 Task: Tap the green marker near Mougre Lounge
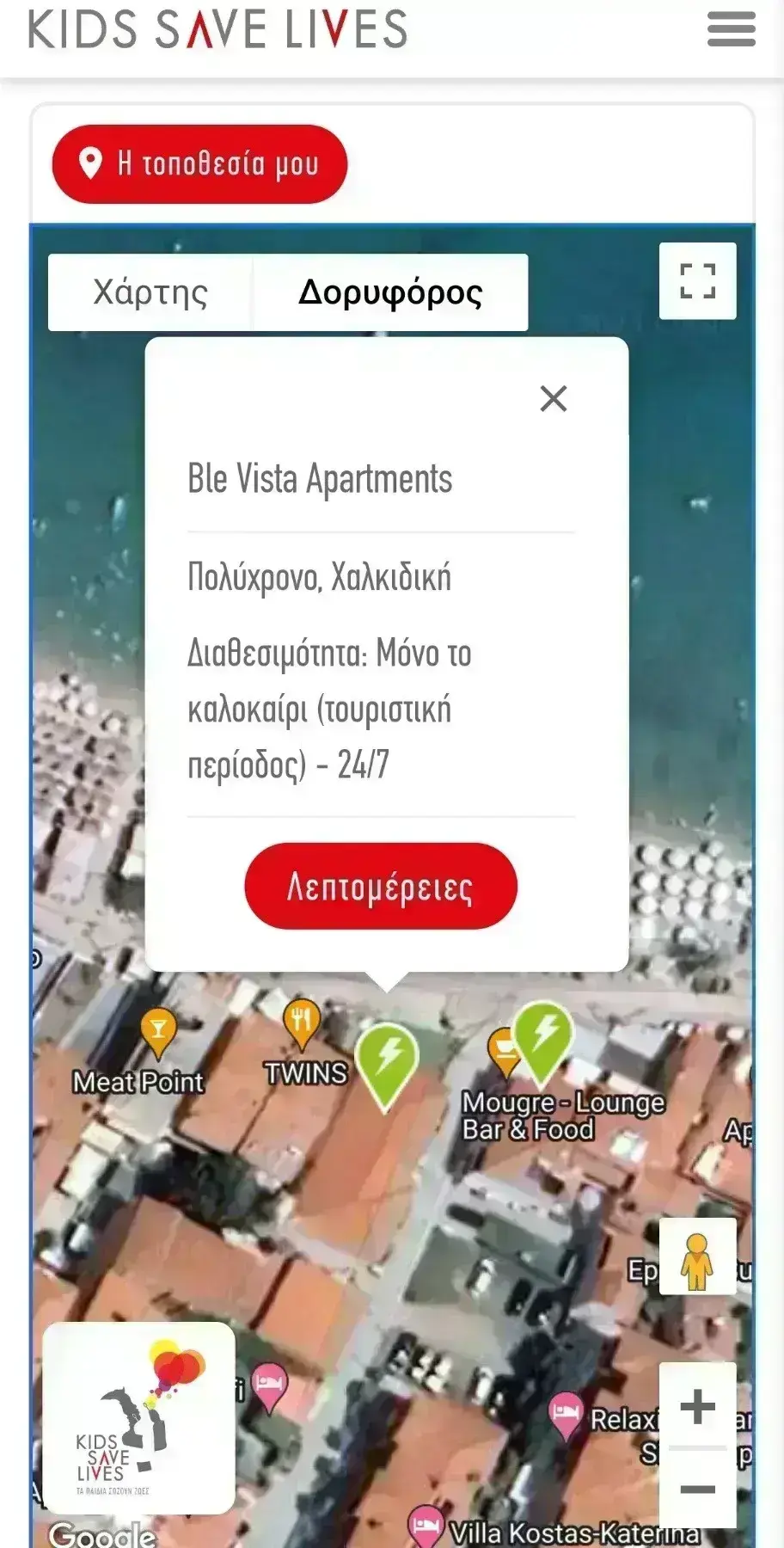[x=543, y=1036]
